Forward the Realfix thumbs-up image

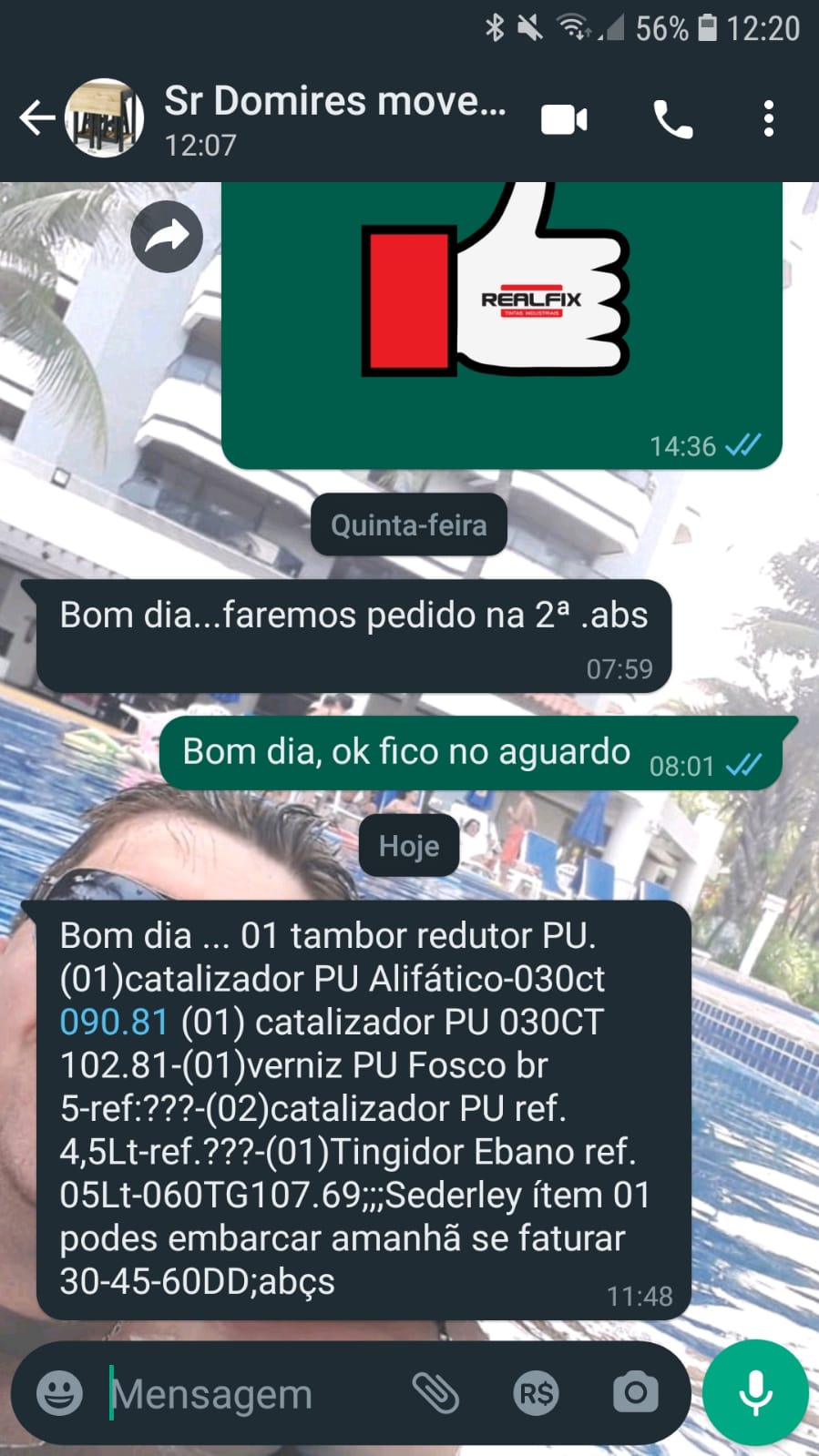pyautogui.click(x=166, y=237)
